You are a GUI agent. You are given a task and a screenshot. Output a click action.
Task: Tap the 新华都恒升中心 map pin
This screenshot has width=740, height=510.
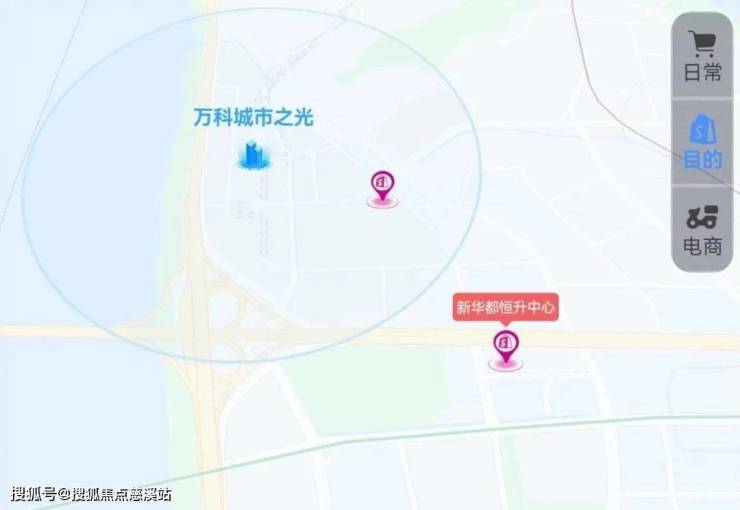[x=506, y=347]
